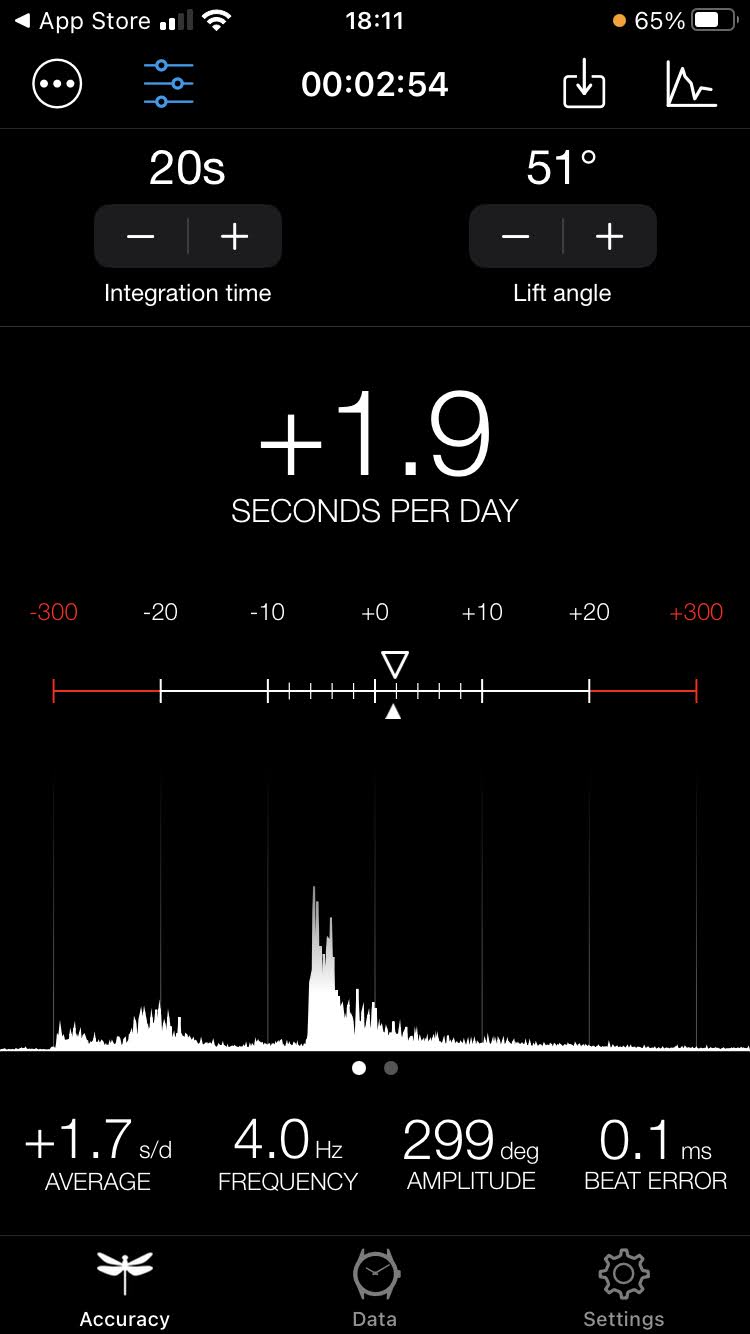The height and width of the screenshot is (1334, 750).
Task: Decrease the lift angle
Action: tap(516, 236)
